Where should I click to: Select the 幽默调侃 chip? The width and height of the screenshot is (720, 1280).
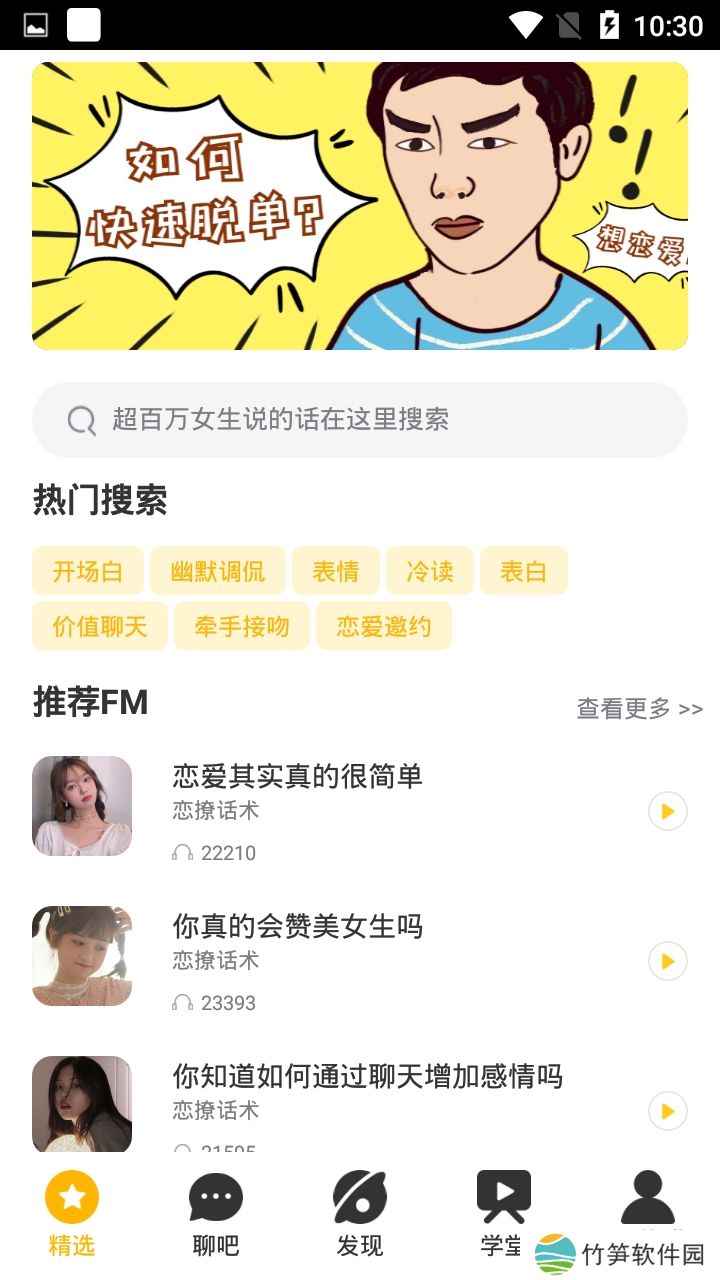click(218, 571)
